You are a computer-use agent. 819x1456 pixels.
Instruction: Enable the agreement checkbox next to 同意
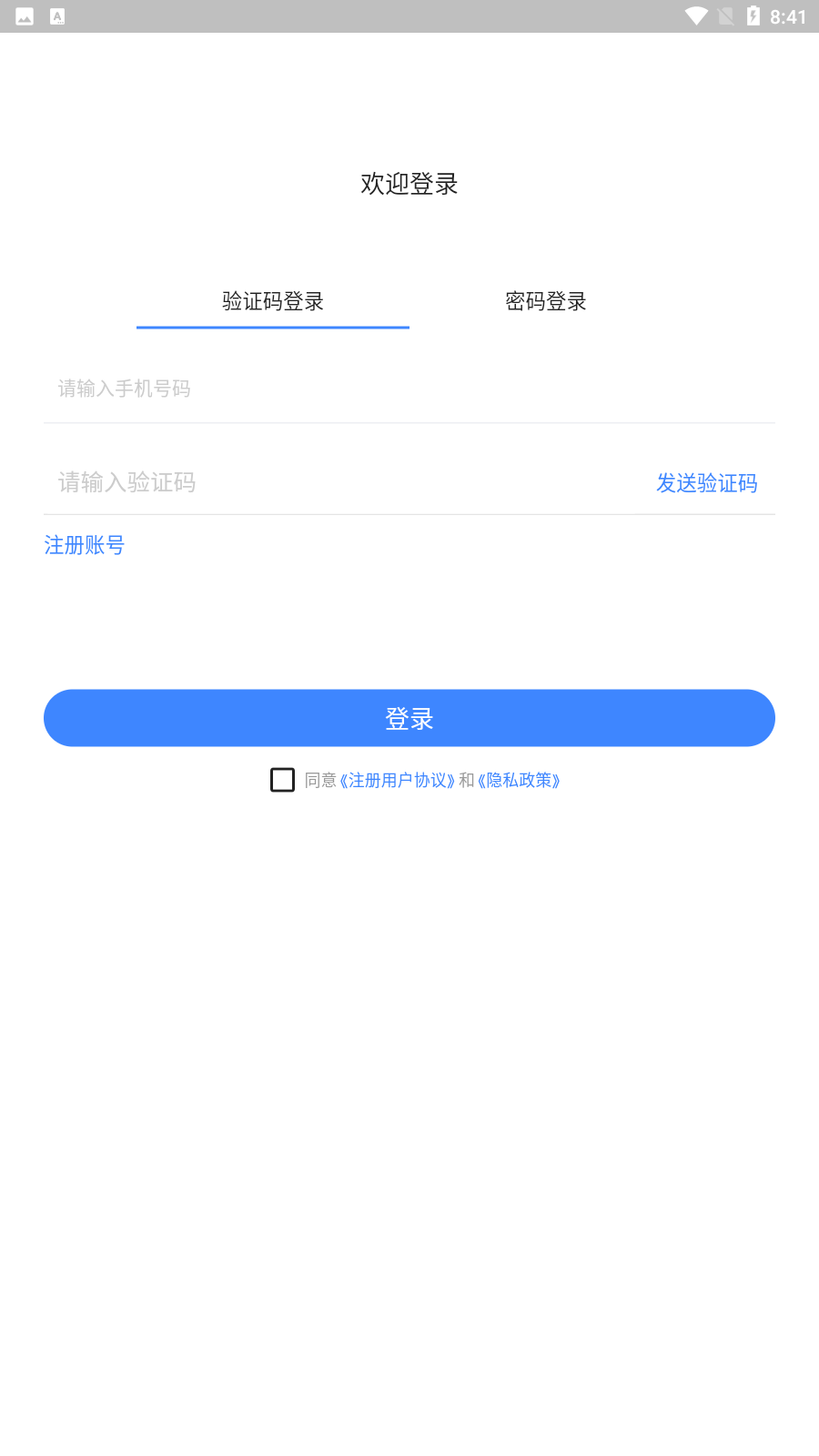coord(282,780)
